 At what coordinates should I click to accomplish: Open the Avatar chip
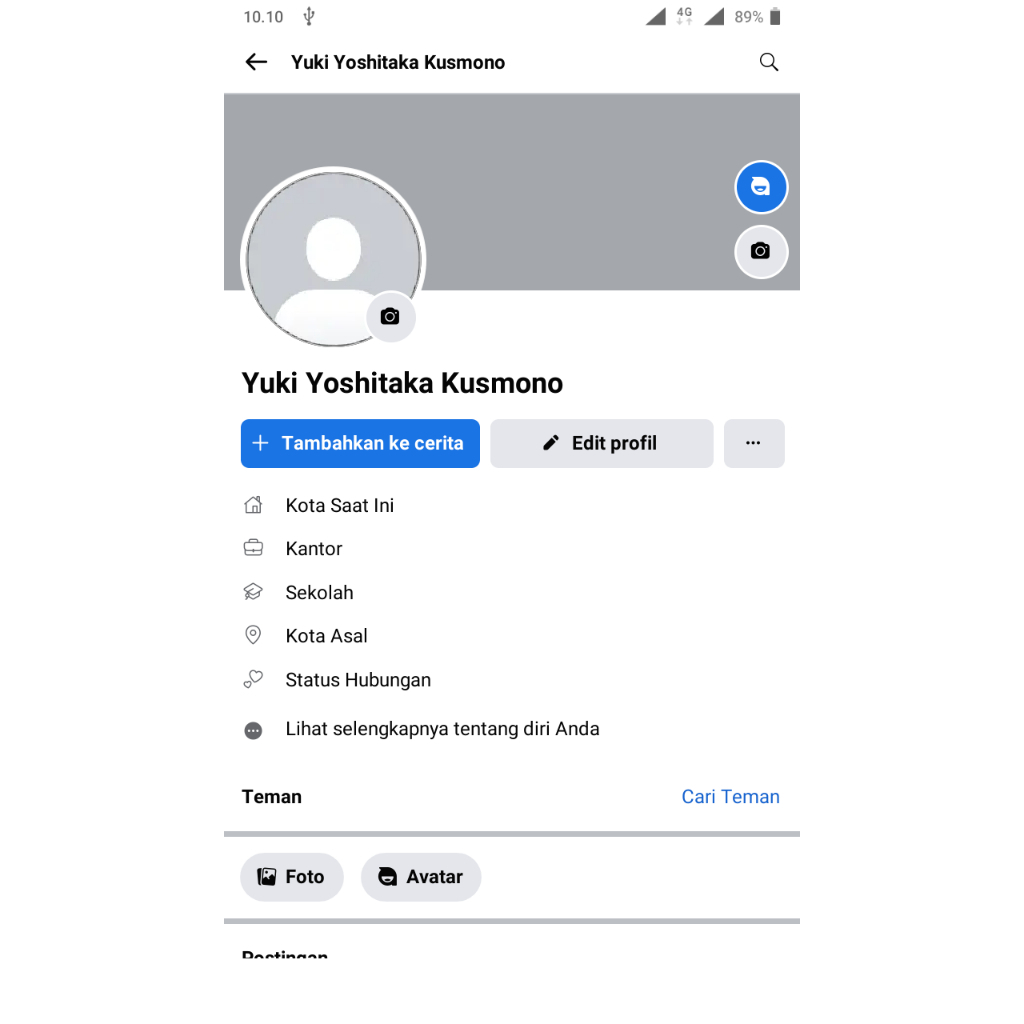point(421,877)
